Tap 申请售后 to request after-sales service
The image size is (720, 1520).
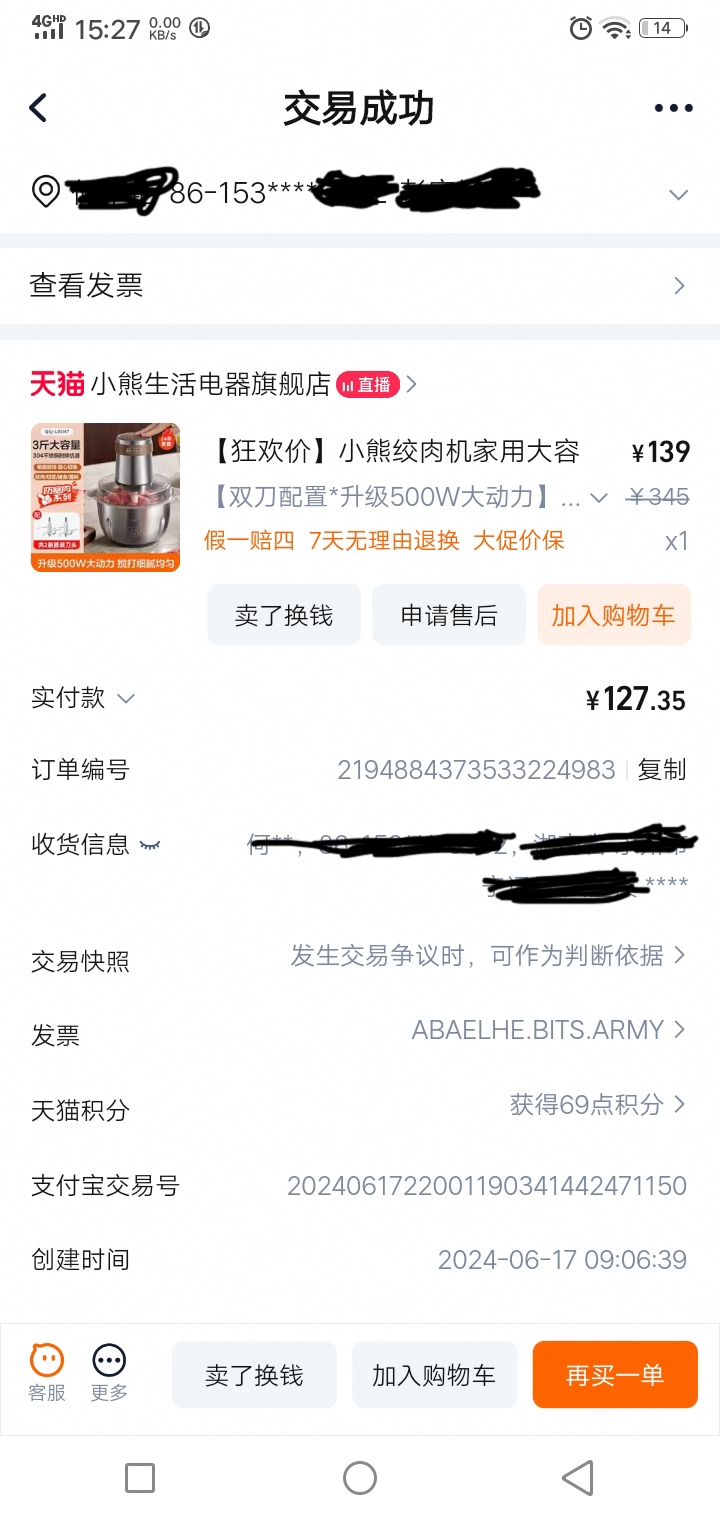click(x=448, y=615)
